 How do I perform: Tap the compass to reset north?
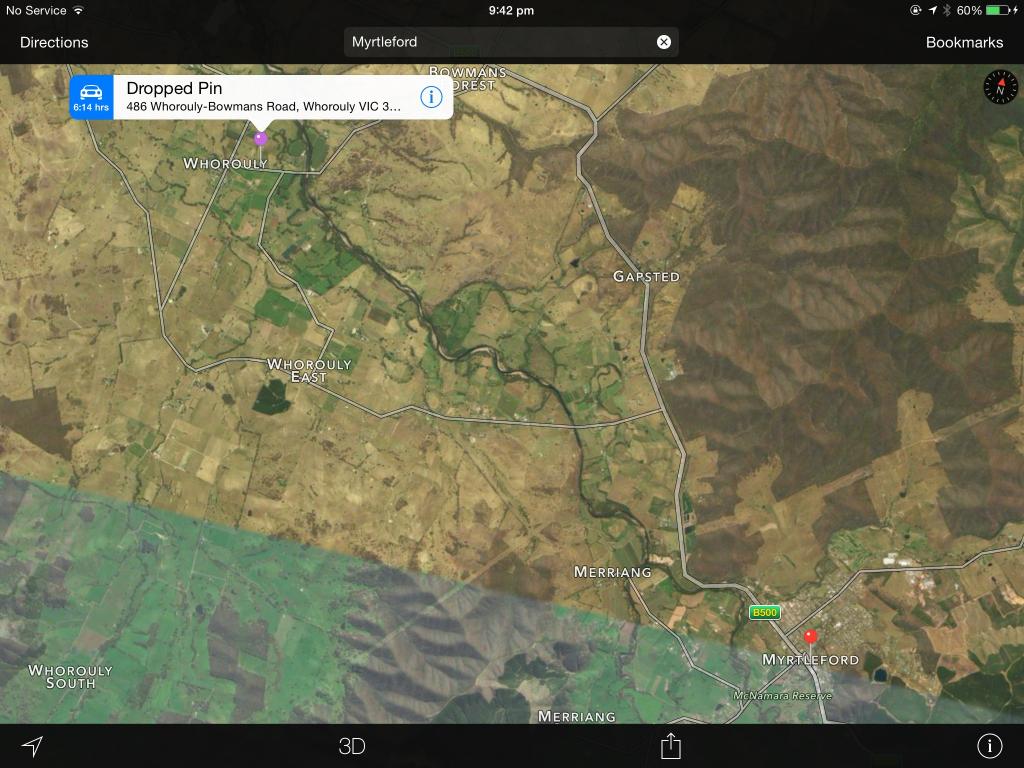[999, 88]
